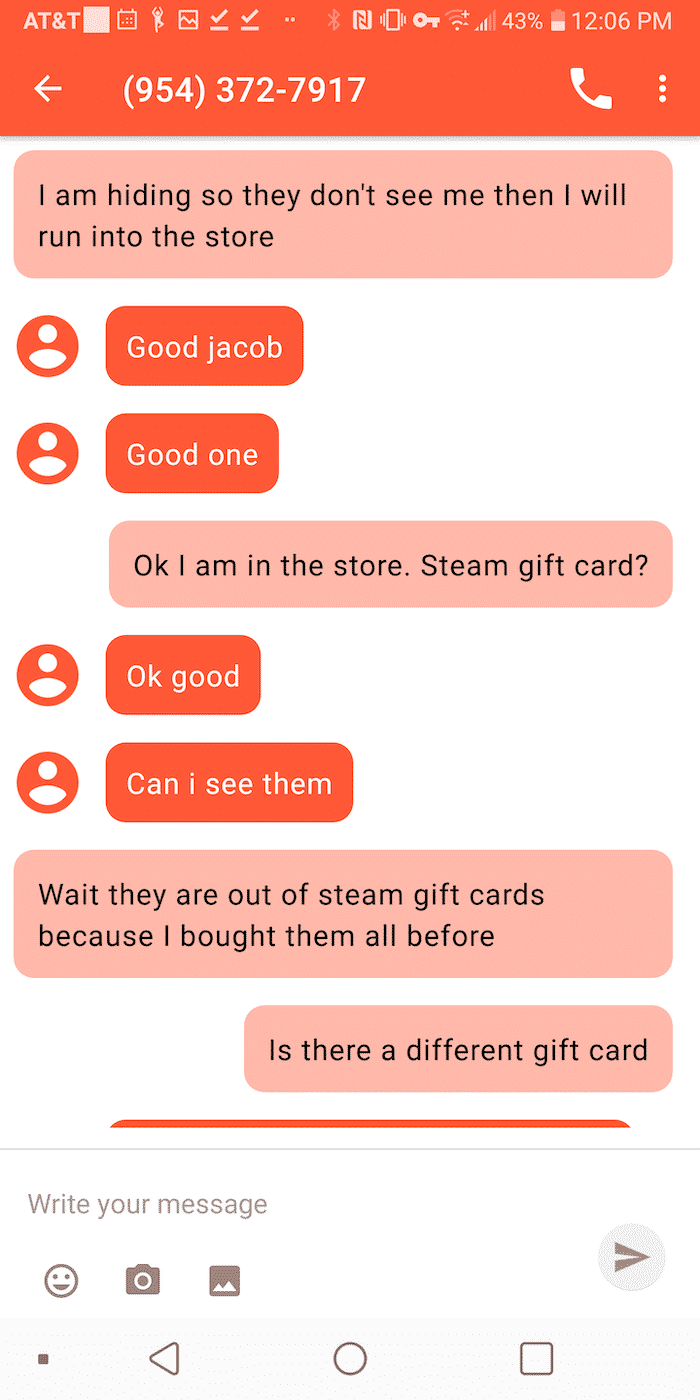Open the emoji picker
The image size is (700, 1400).
(62, 1280)
